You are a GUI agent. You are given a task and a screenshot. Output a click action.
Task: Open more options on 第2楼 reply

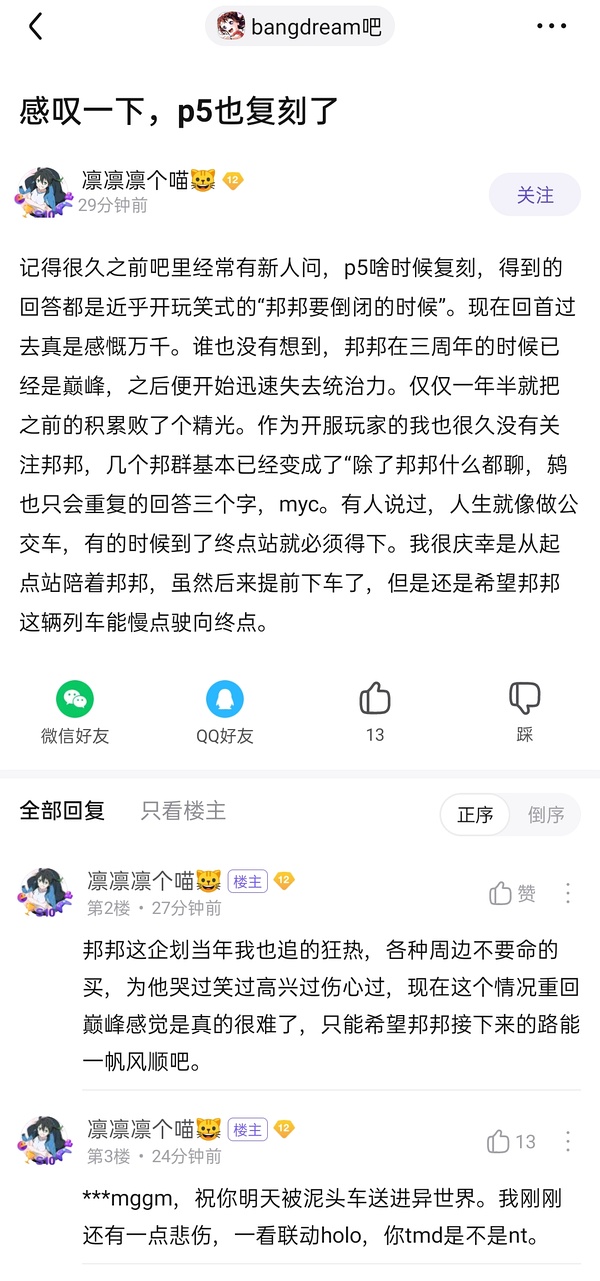[568, 893]
